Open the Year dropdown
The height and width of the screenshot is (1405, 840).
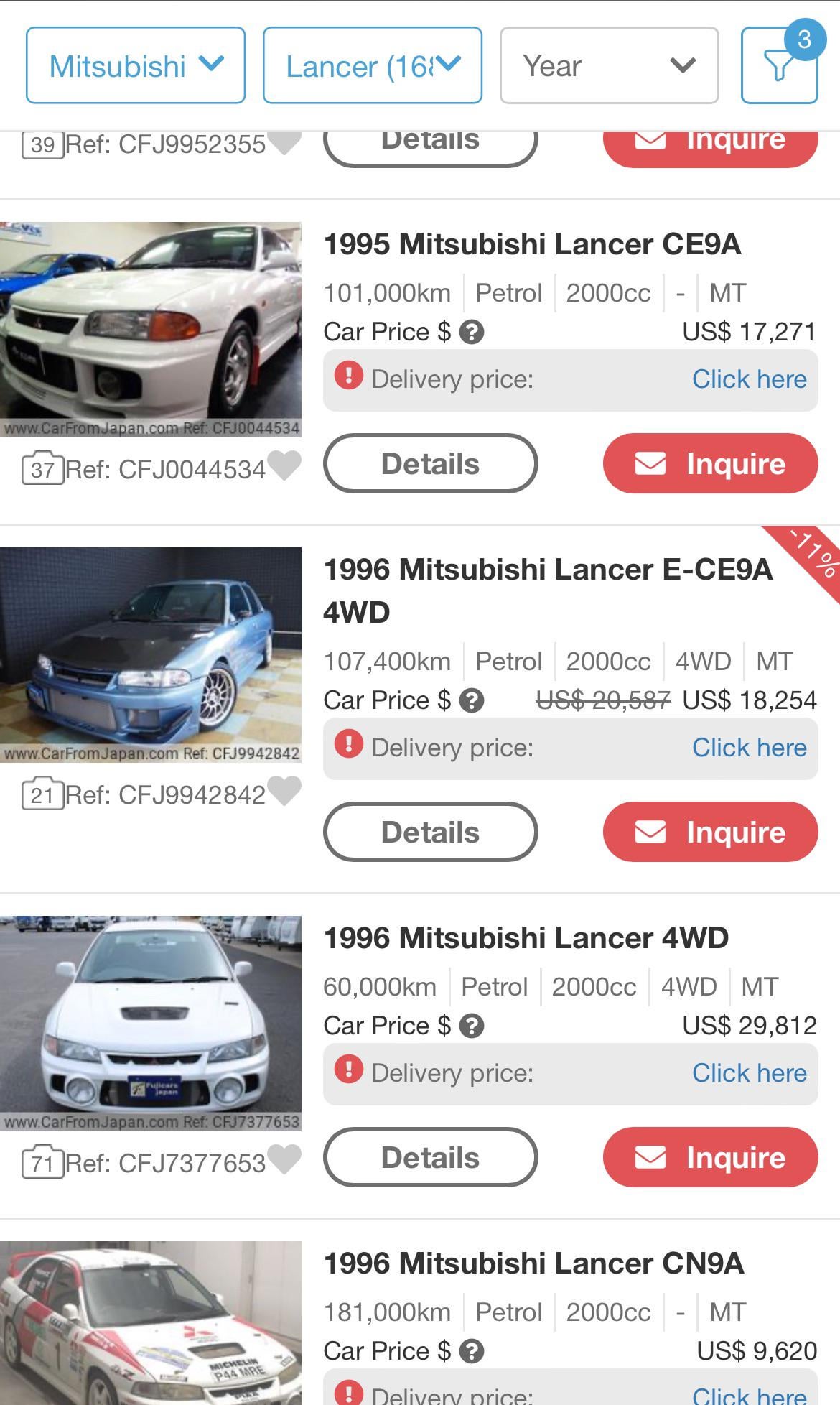(x=609, y=66)
